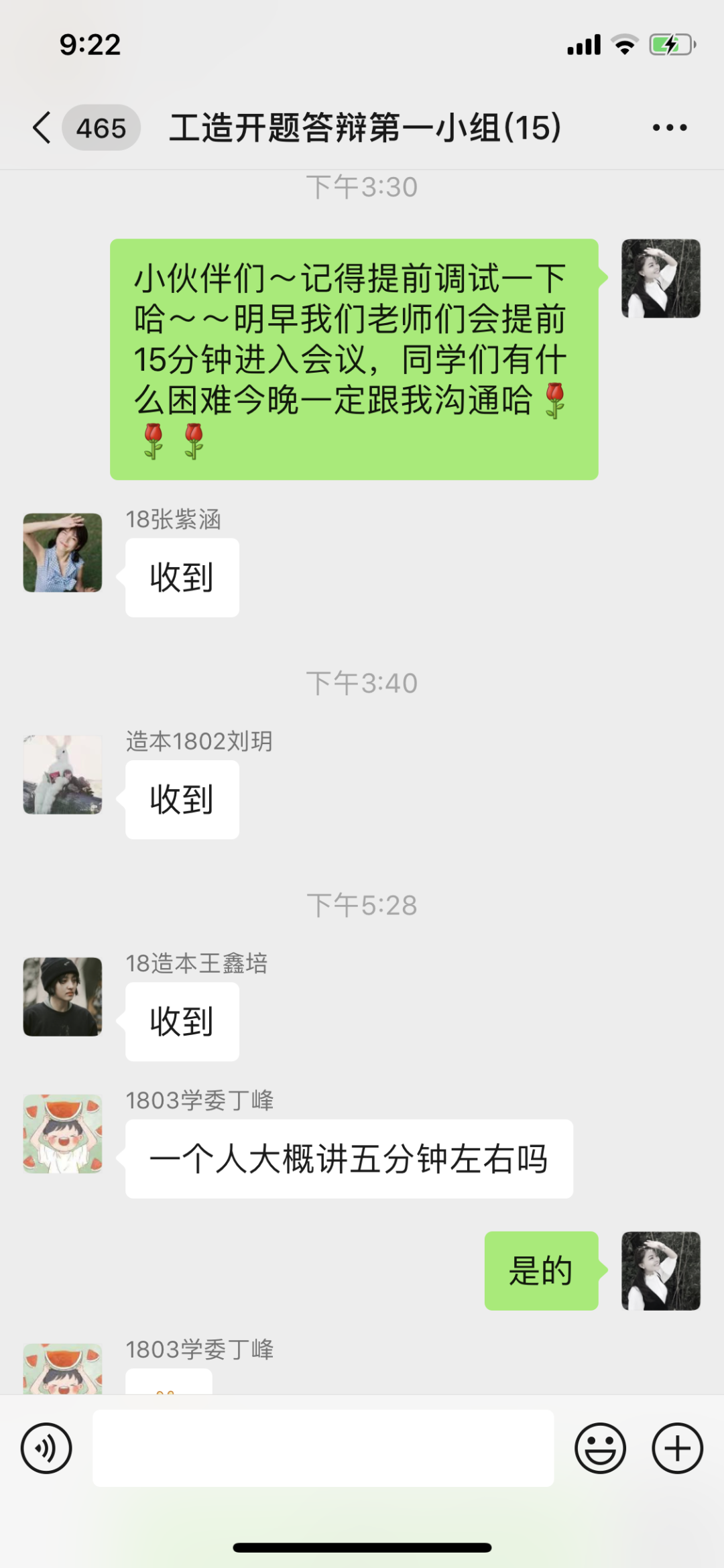This screenshot has height=1568, width=724.
Task: Open 造本1802刘玥's profile avatar
Action: [63, 775]
